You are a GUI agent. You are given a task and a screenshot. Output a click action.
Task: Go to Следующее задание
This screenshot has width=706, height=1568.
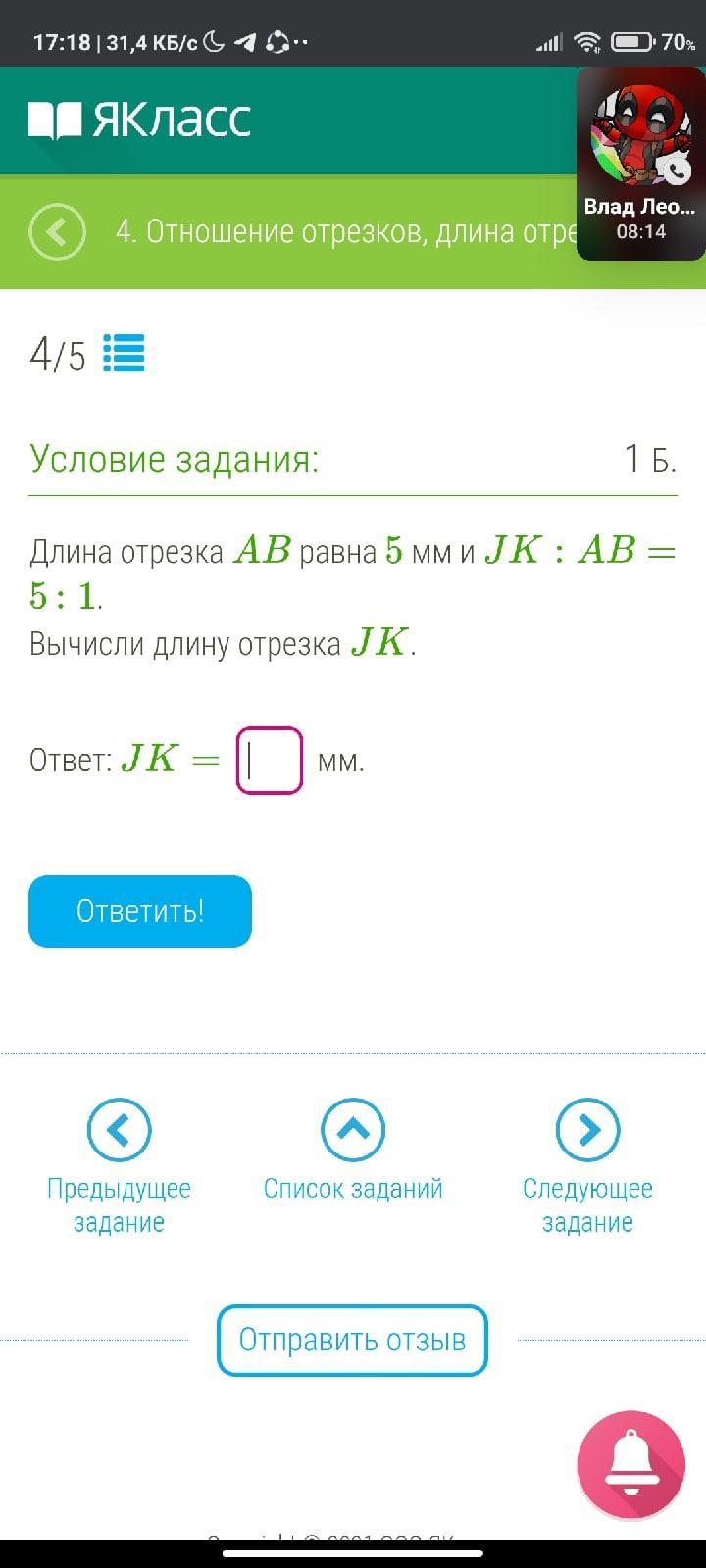coord(587,1131)
